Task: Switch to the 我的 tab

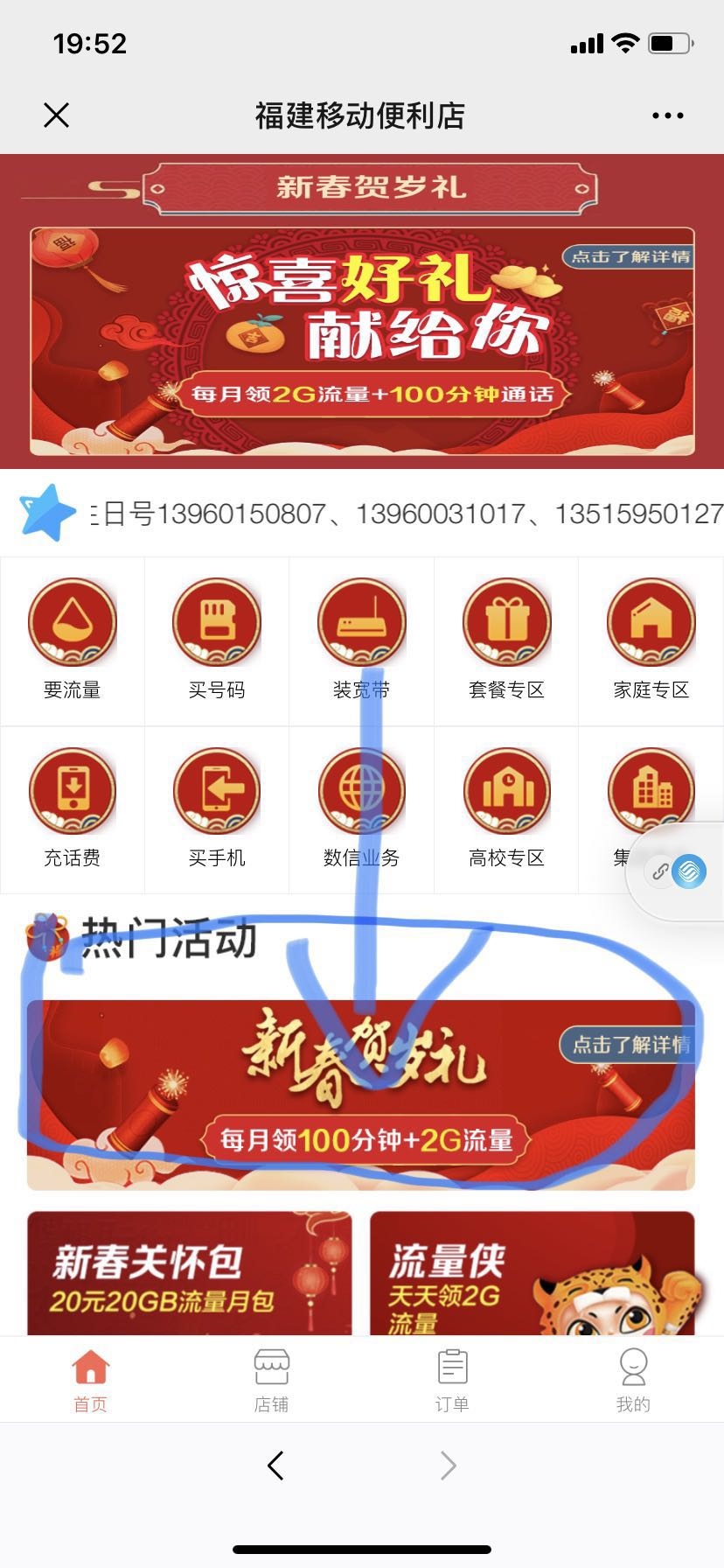Action: (x=632, y=1380)
